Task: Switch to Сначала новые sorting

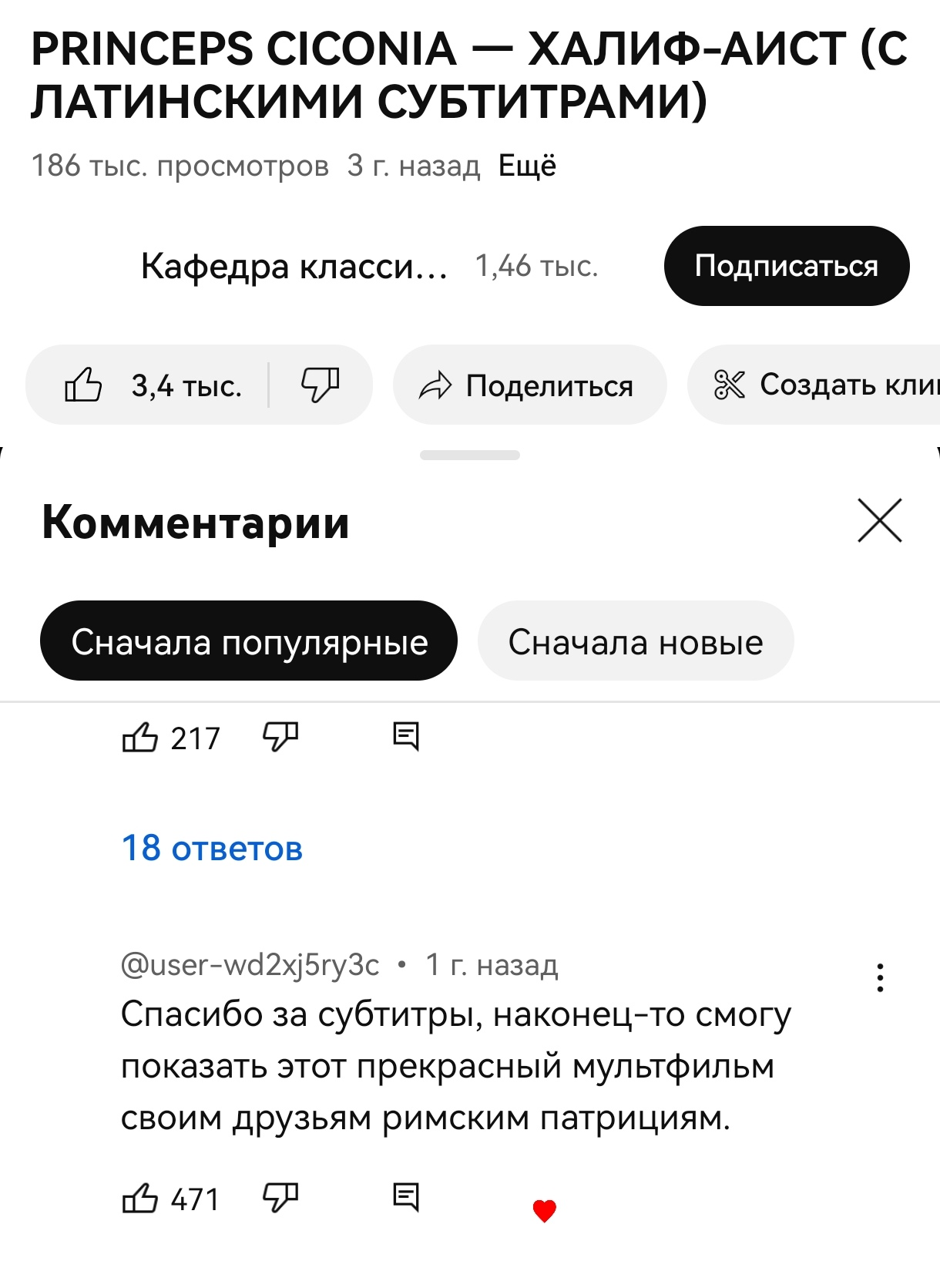Action: point(635,641)
